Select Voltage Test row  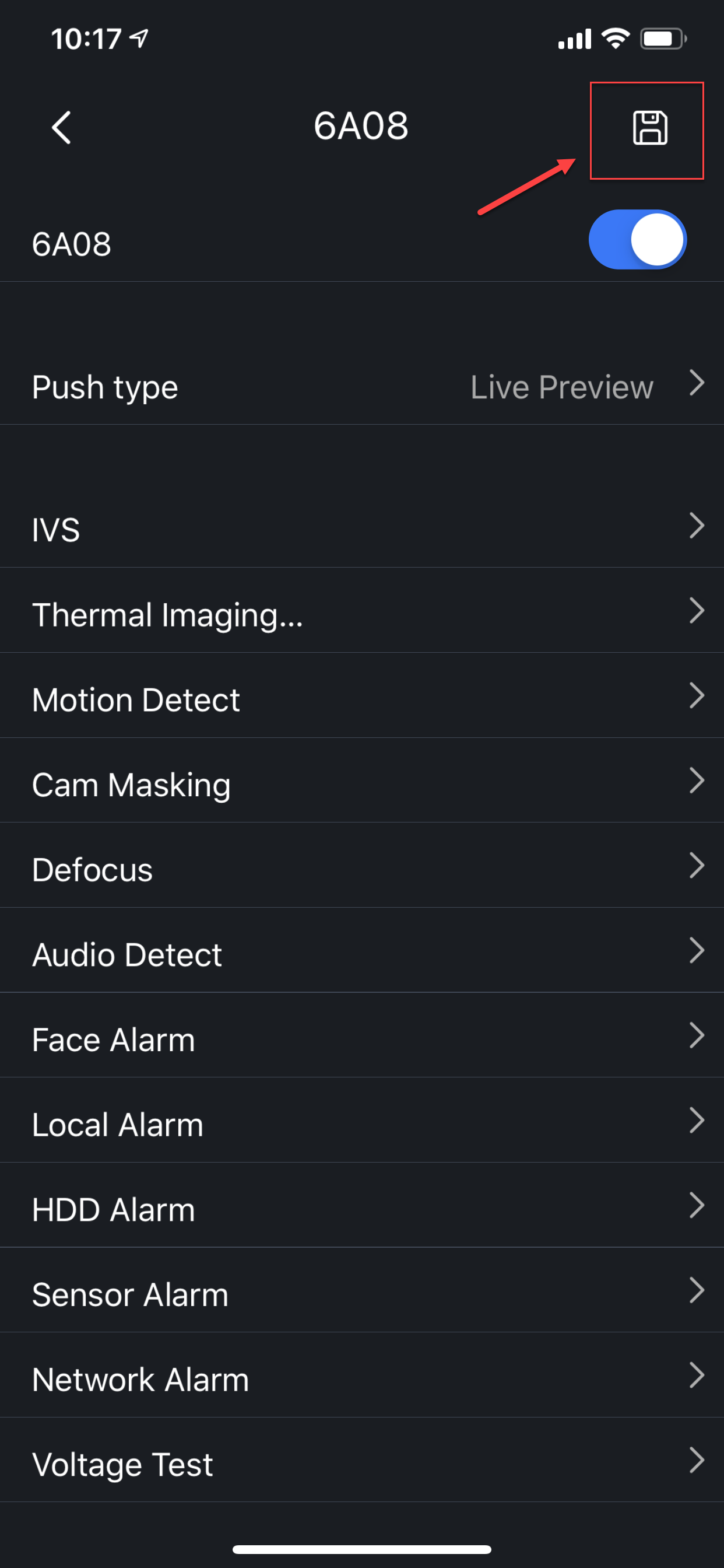[362, 1464]
